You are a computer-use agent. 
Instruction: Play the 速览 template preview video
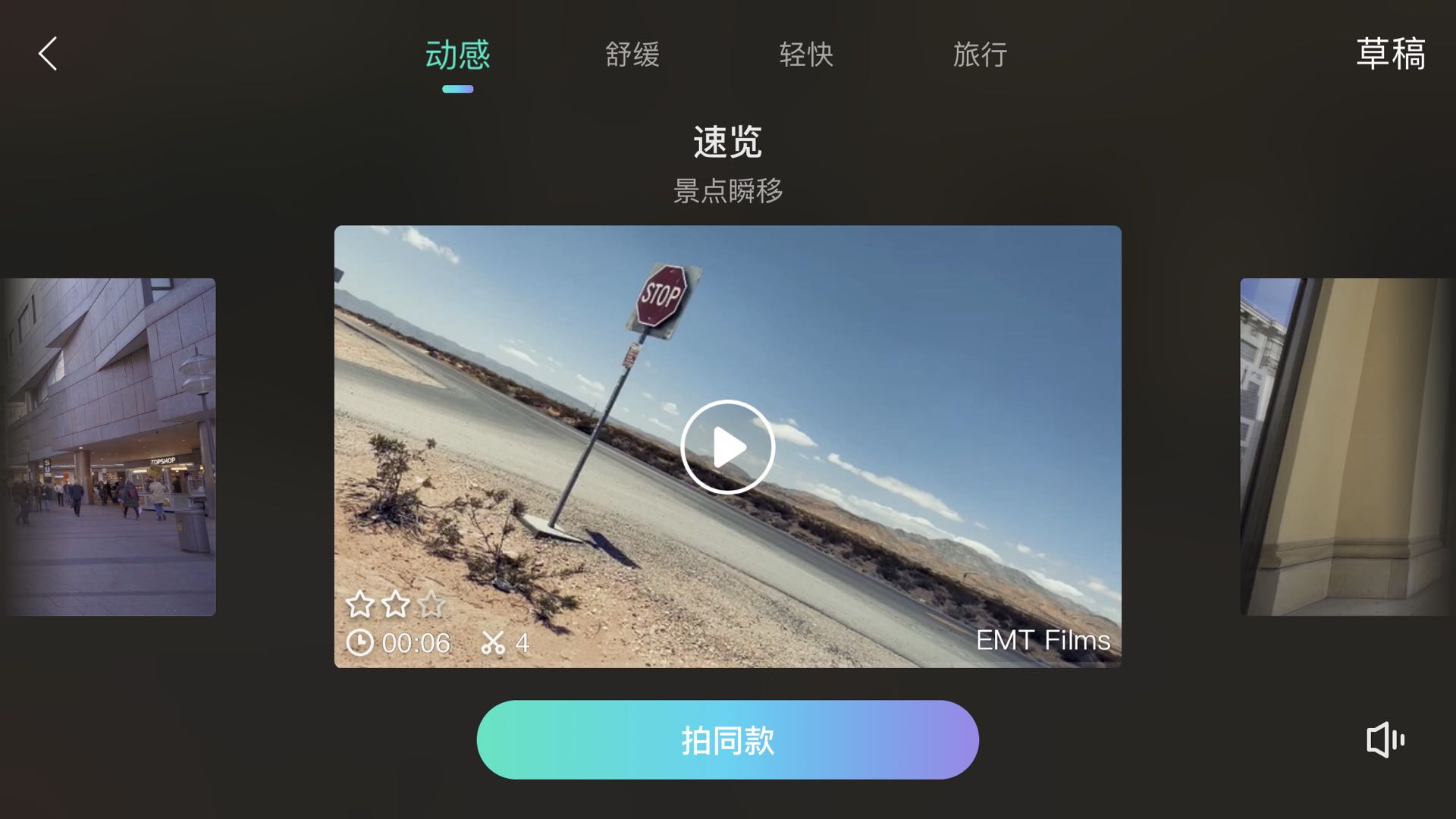coord(727,447)
